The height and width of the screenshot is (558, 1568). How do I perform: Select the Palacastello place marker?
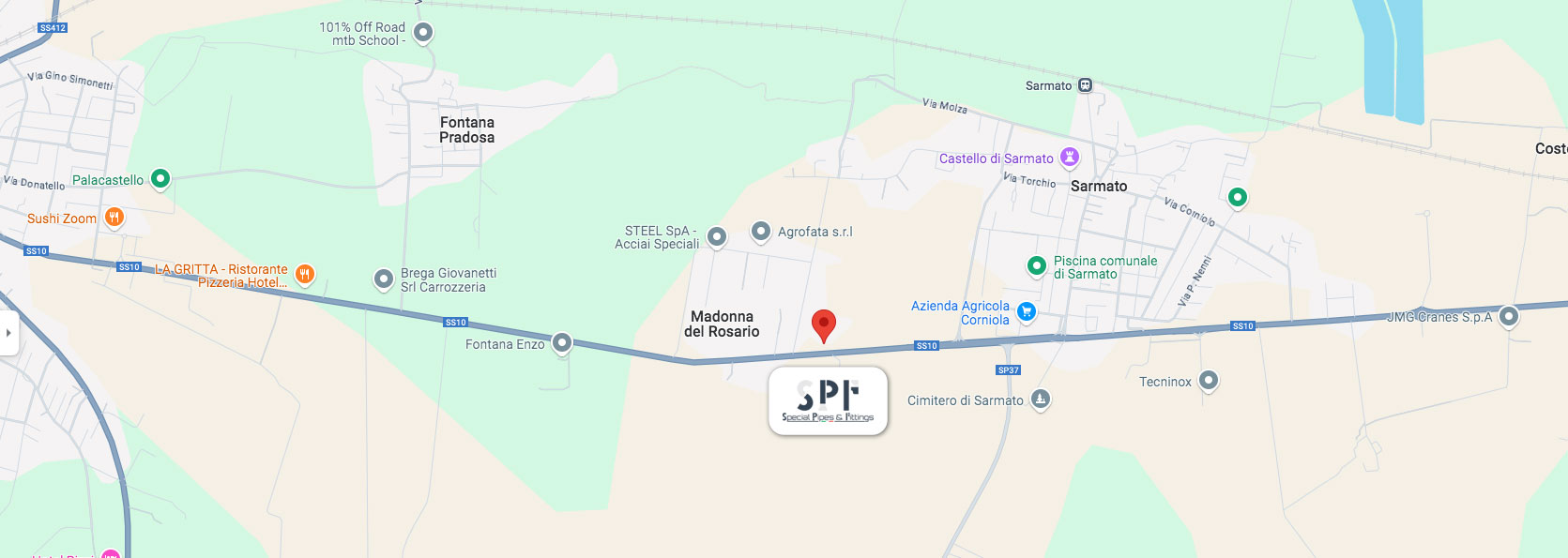(x=160, y=178)
